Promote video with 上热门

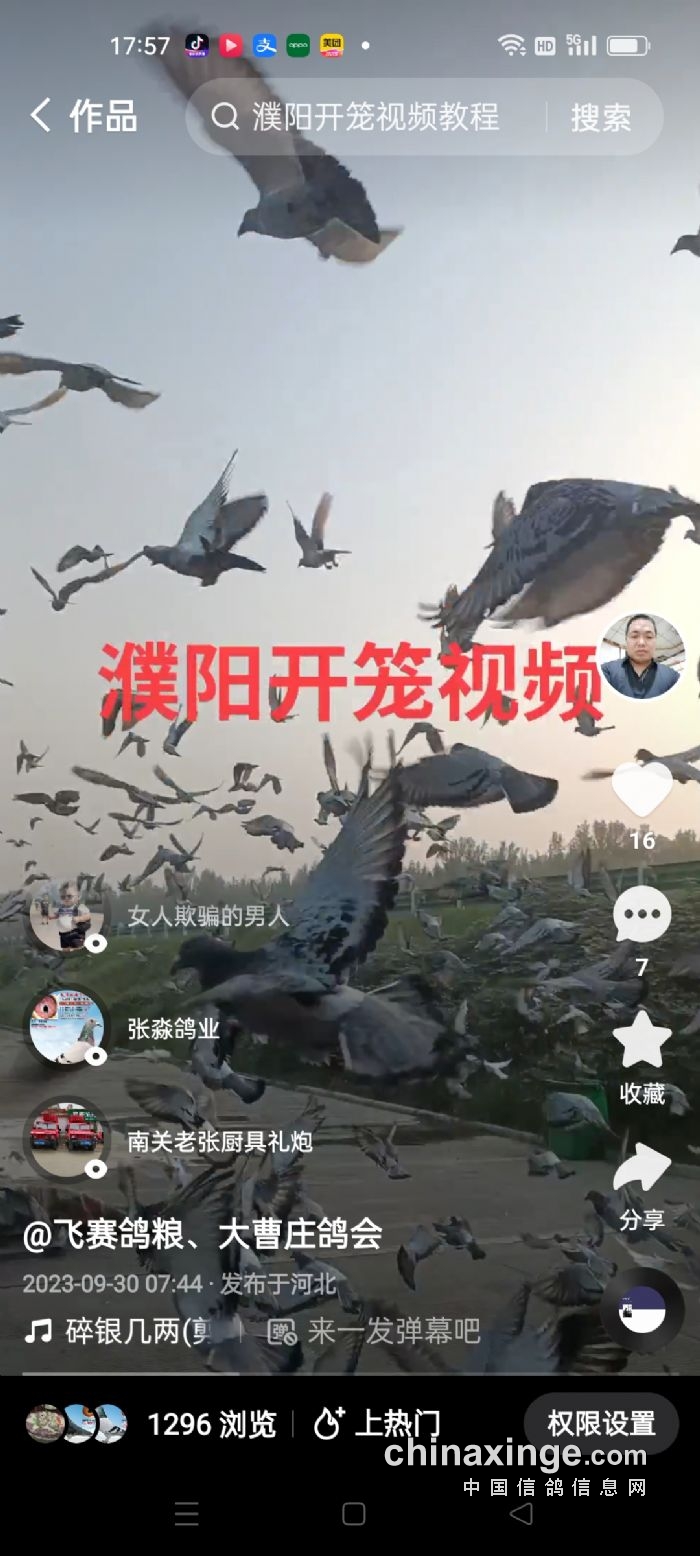(x=377, y=1424)
